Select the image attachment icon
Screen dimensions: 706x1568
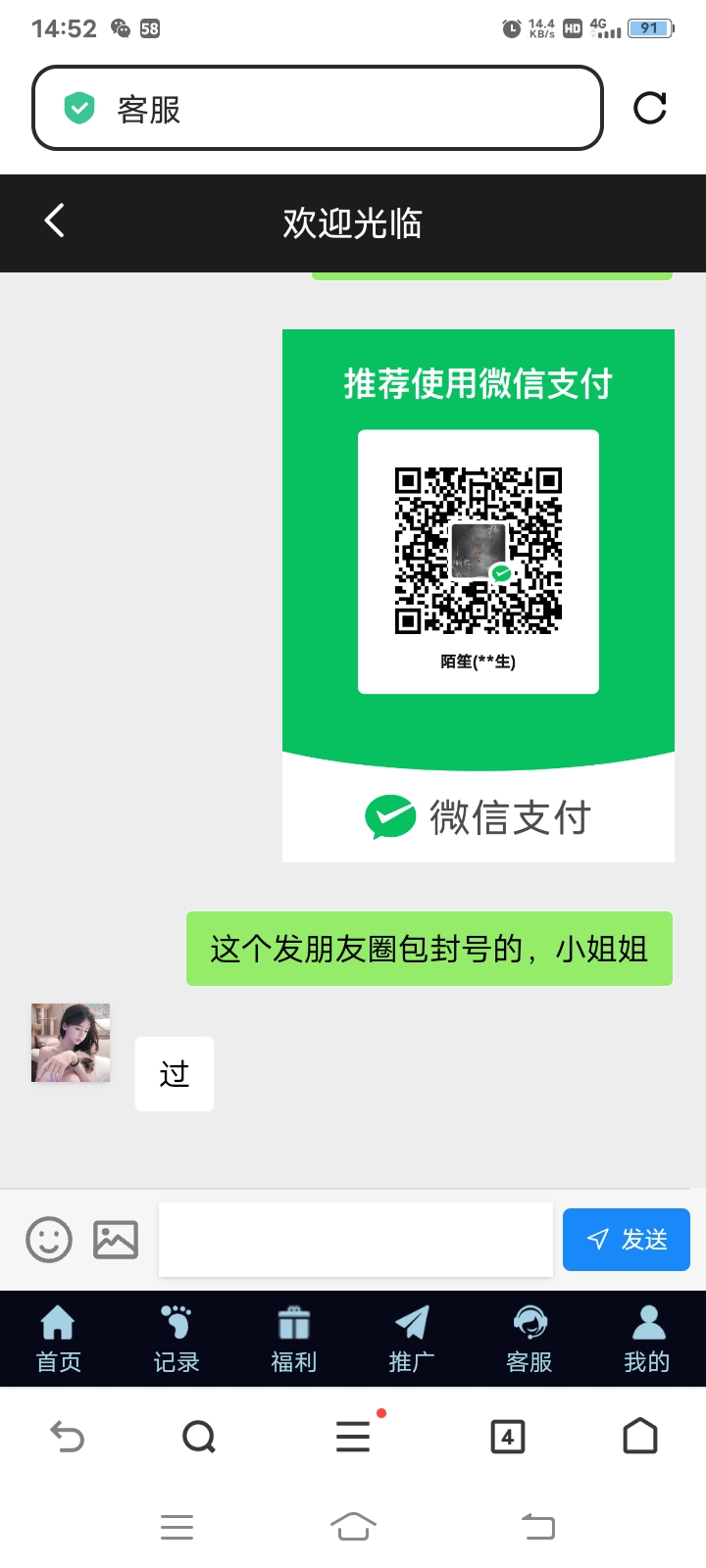coord(115,1239)
